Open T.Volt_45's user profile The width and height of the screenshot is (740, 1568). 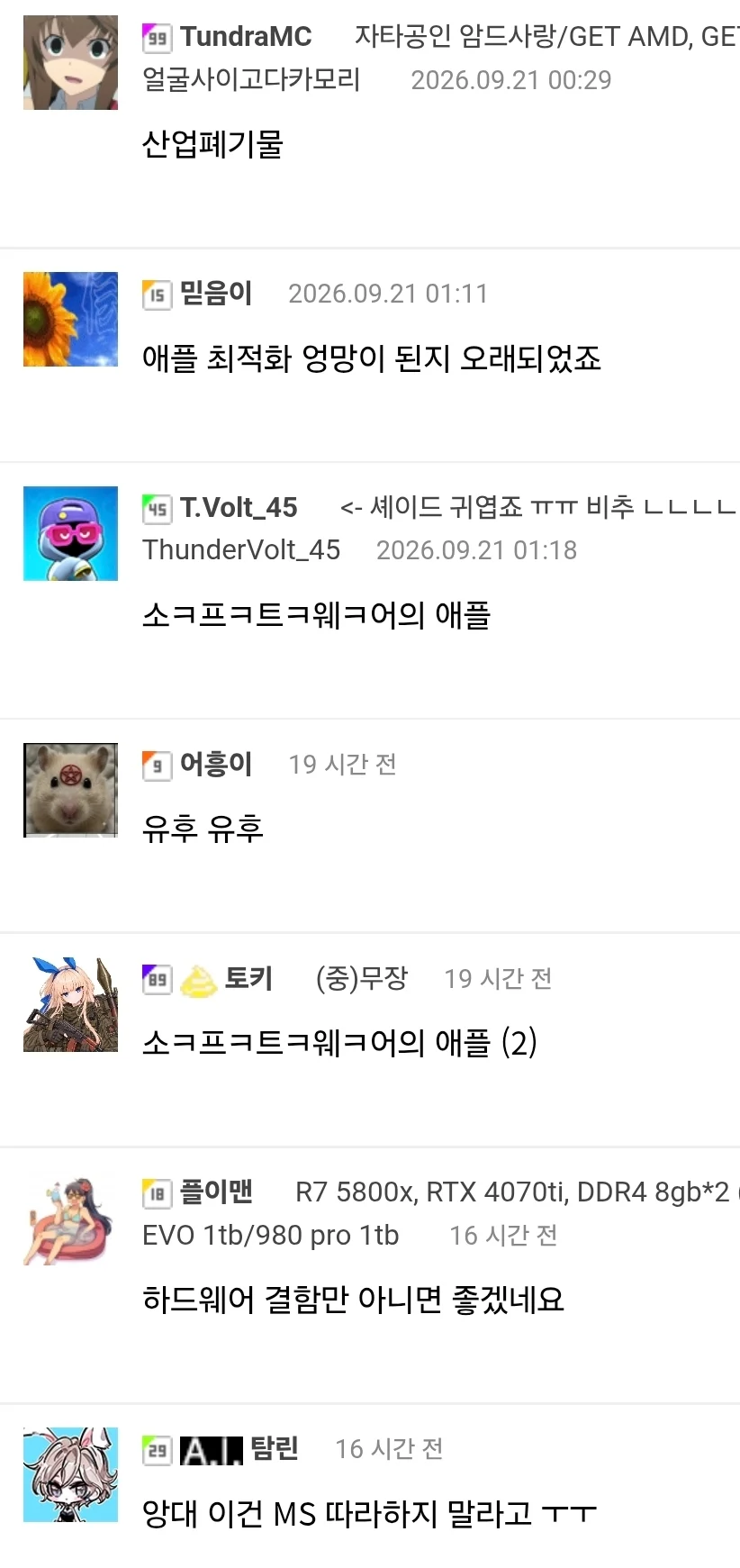[239, 508]
